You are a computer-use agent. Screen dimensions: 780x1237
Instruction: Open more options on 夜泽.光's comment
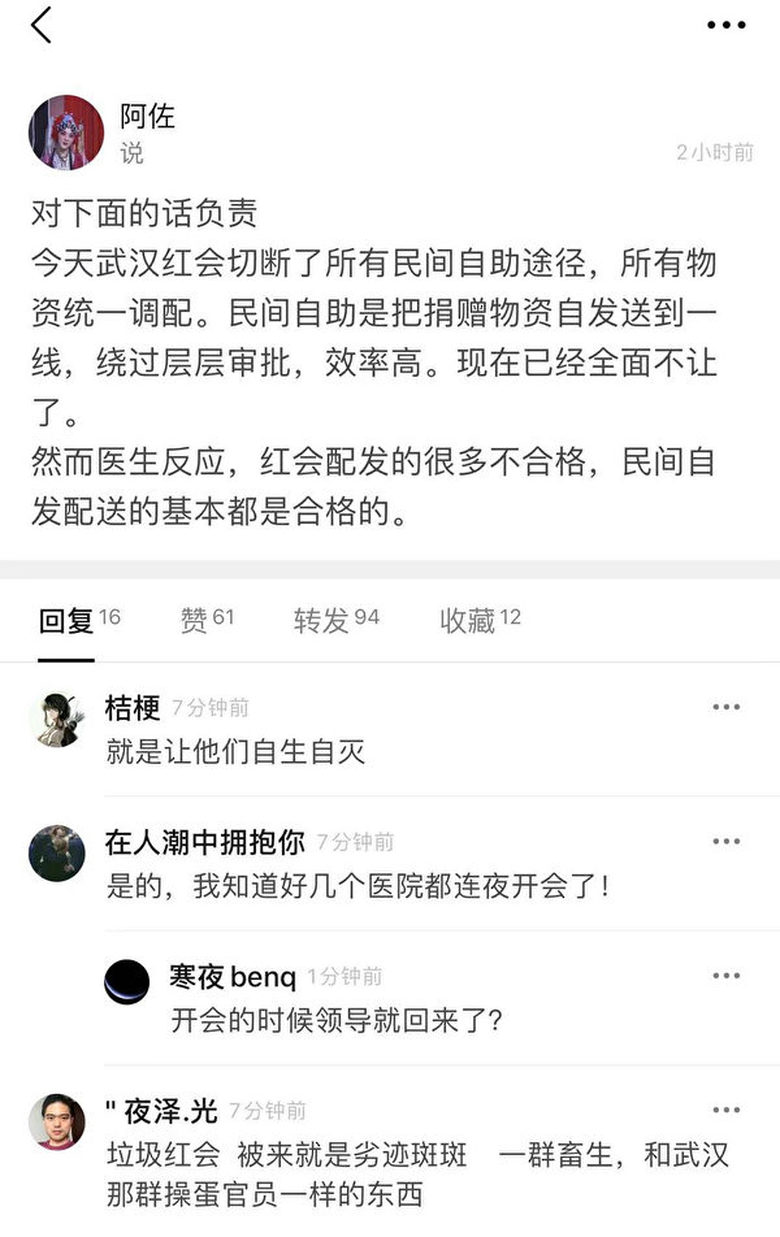(x=726, y=1110)
